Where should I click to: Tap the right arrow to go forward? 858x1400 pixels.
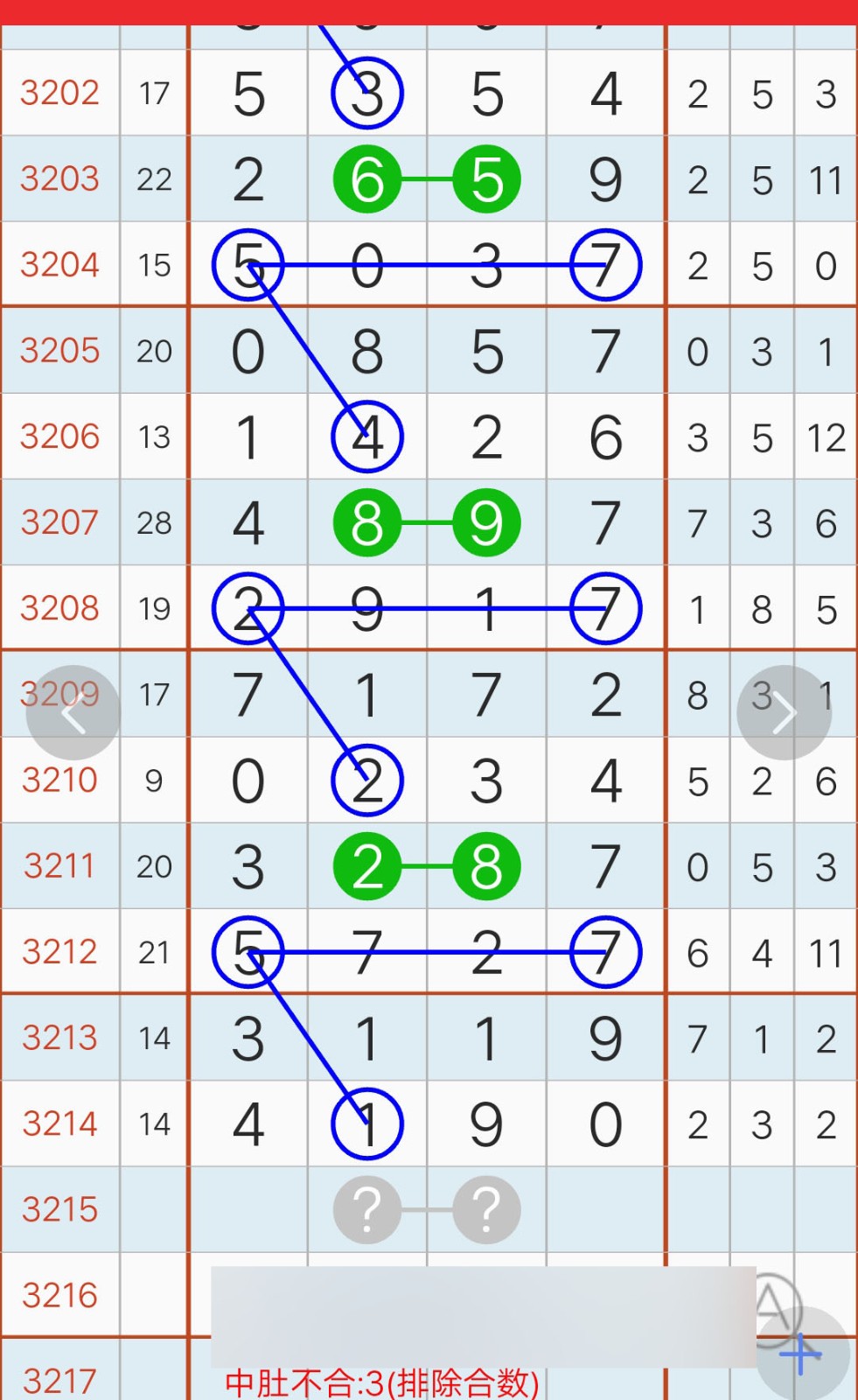coord(784,713)
